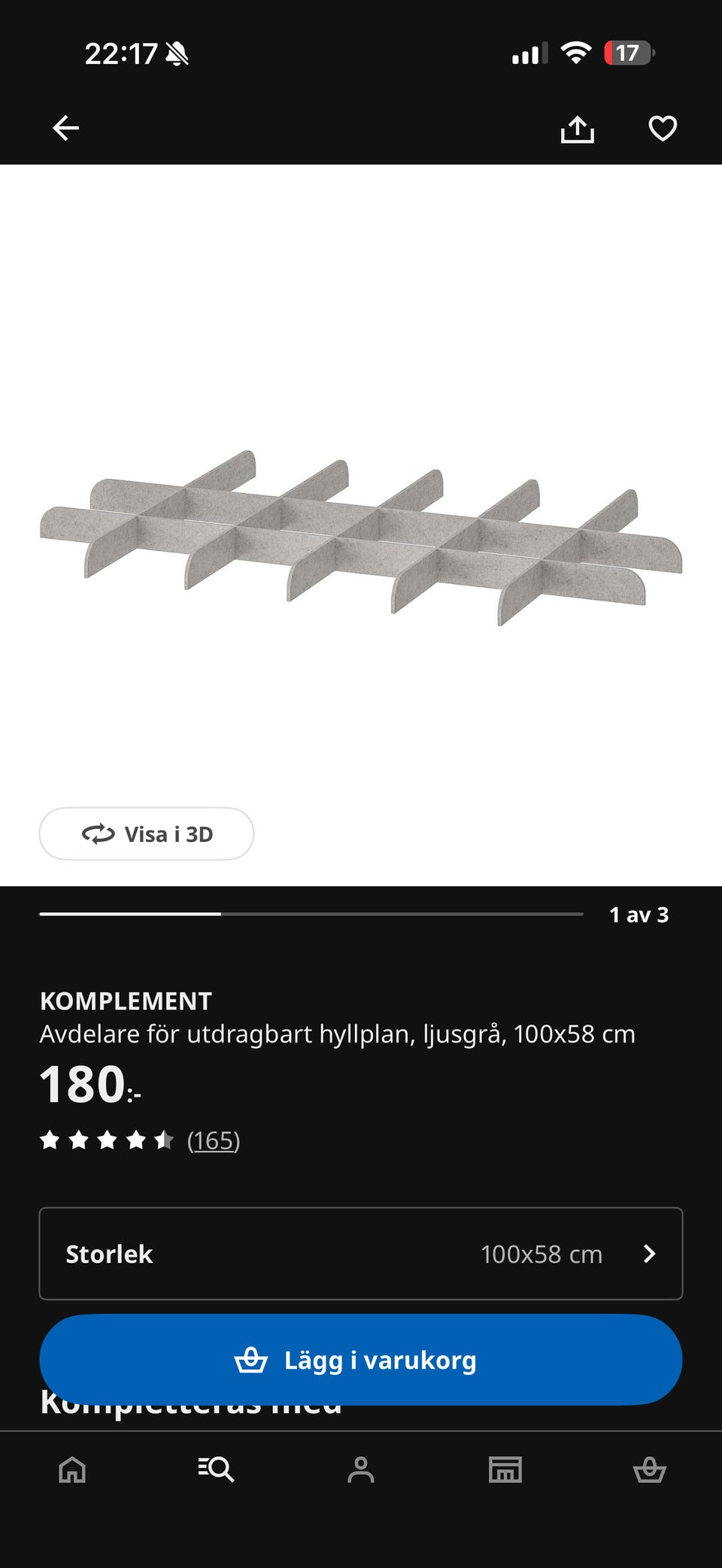The width and height of the screenshot is (722, 1568).
Task: Tap the image carousel progress bar
Action: click(x=312, y=915)
